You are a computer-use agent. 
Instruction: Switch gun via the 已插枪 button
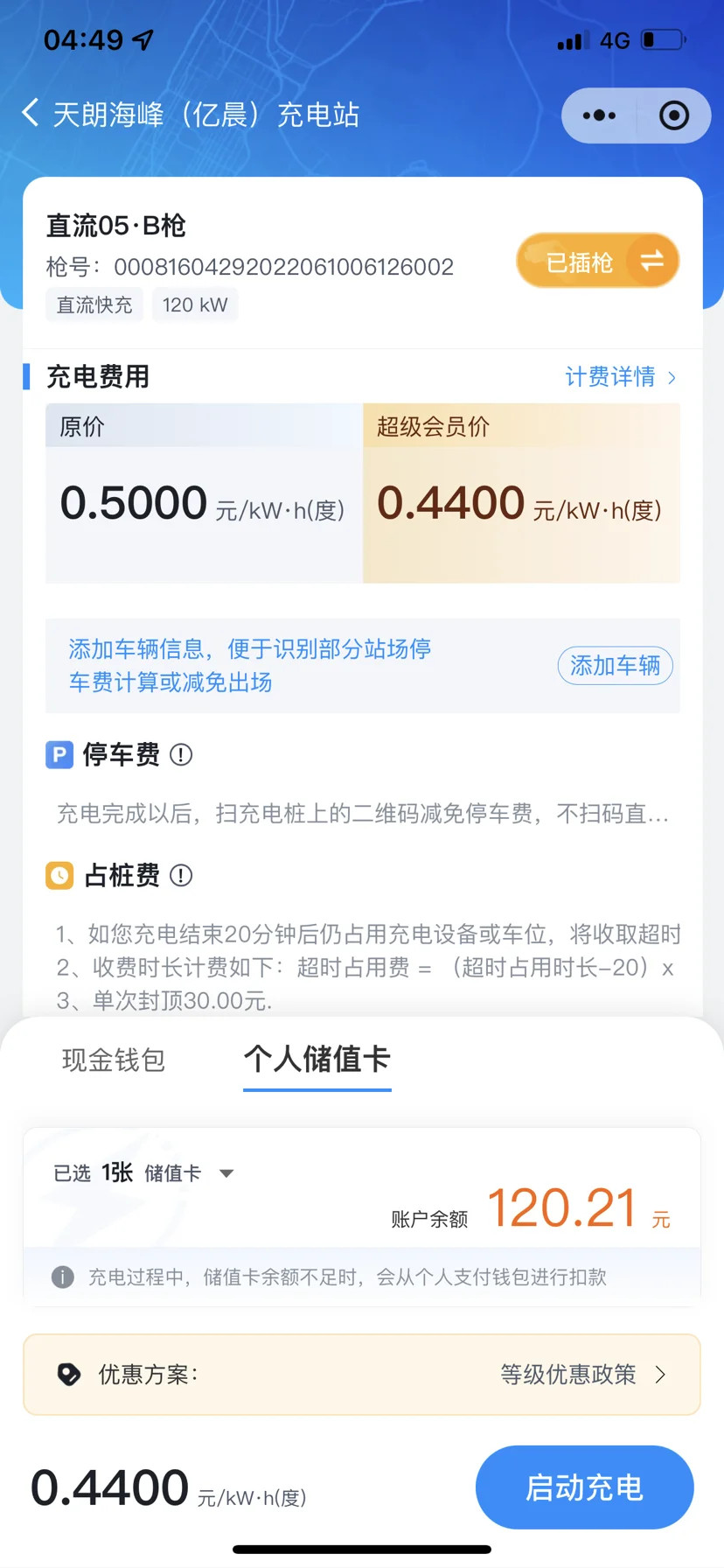598,261
